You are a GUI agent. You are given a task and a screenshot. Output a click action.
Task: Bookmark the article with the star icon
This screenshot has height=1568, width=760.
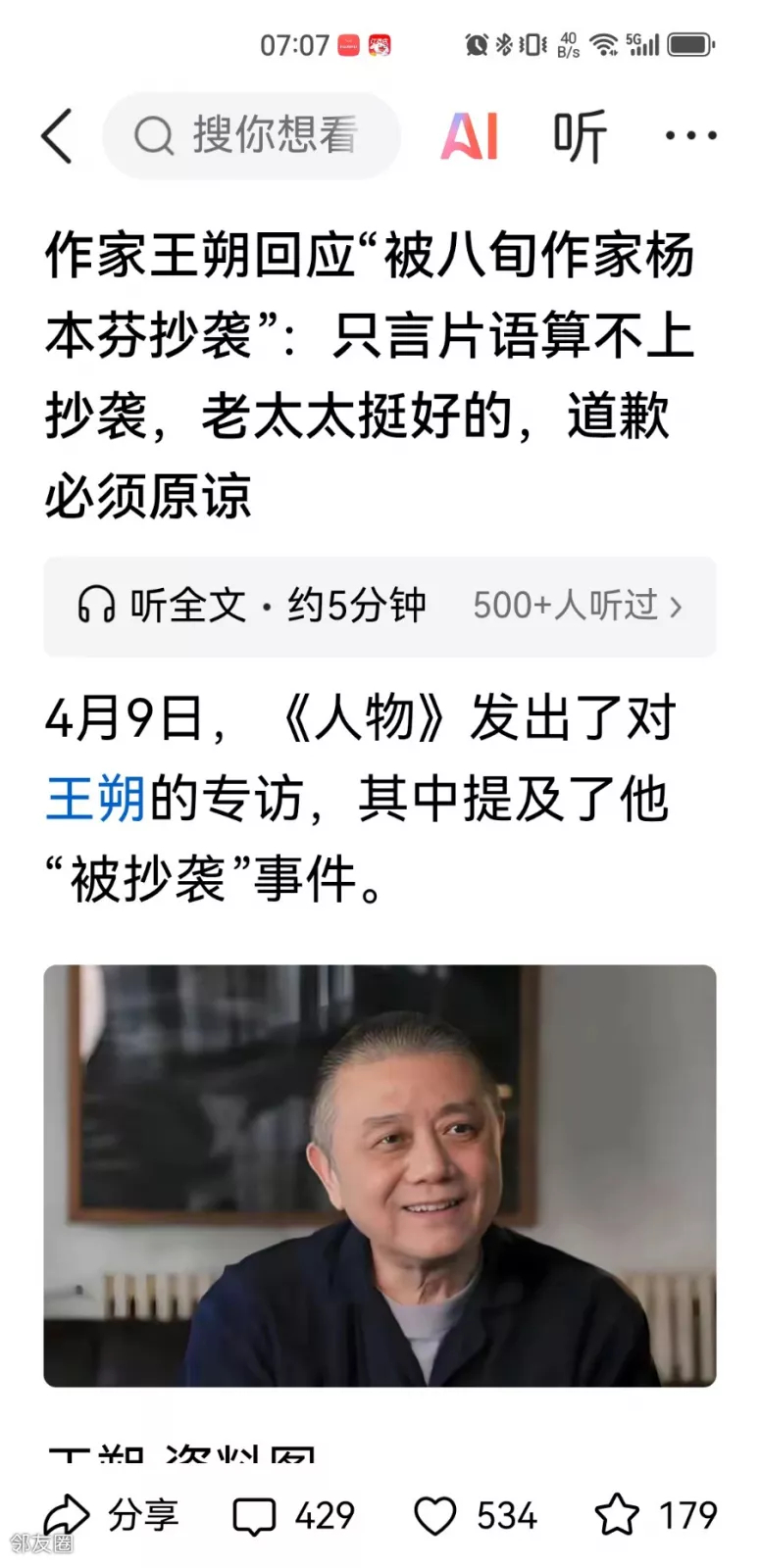pyautogui.click(x=655, y=1515)
